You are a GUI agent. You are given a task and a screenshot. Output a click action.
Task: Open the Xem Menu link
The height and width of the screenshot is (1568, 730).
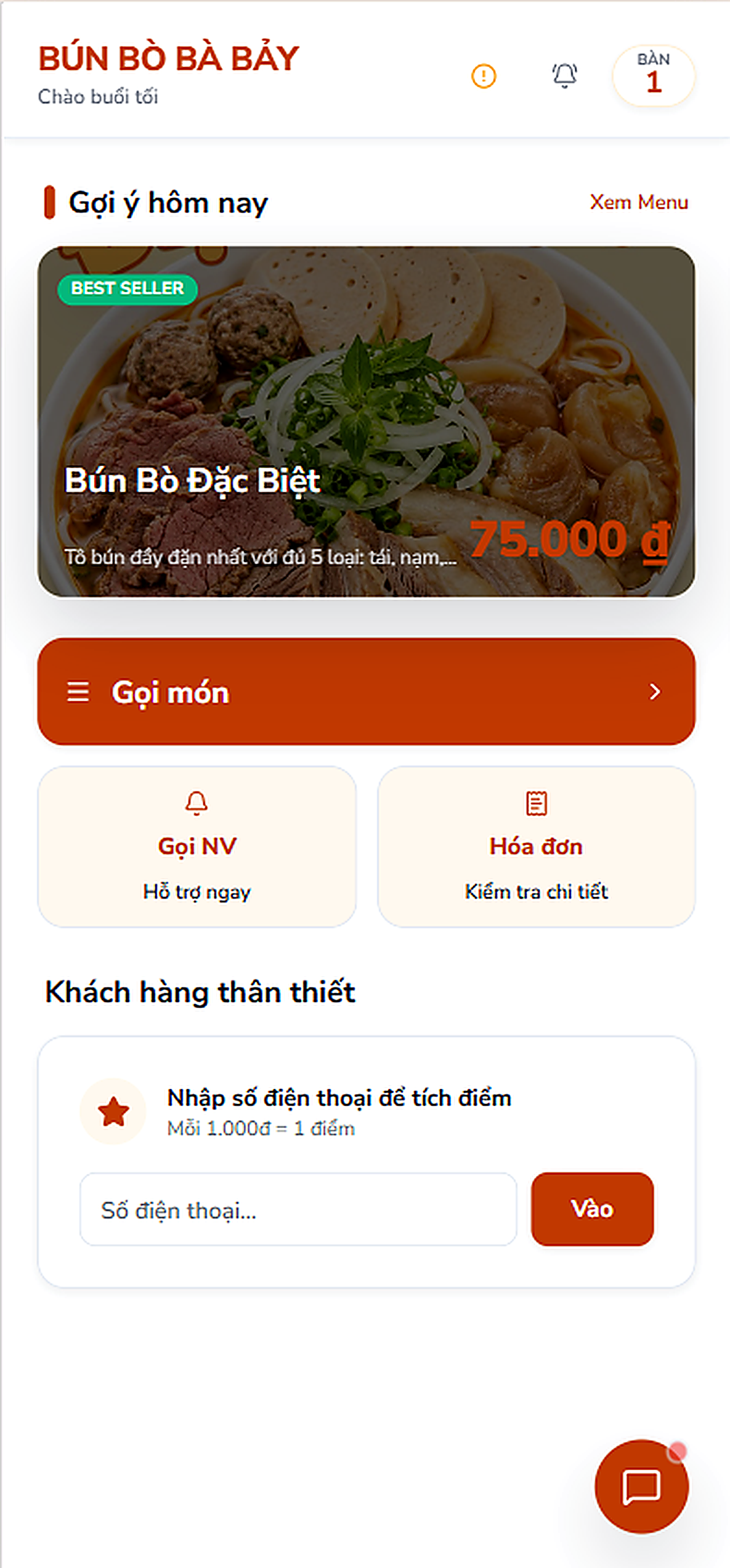coord(639,202)
